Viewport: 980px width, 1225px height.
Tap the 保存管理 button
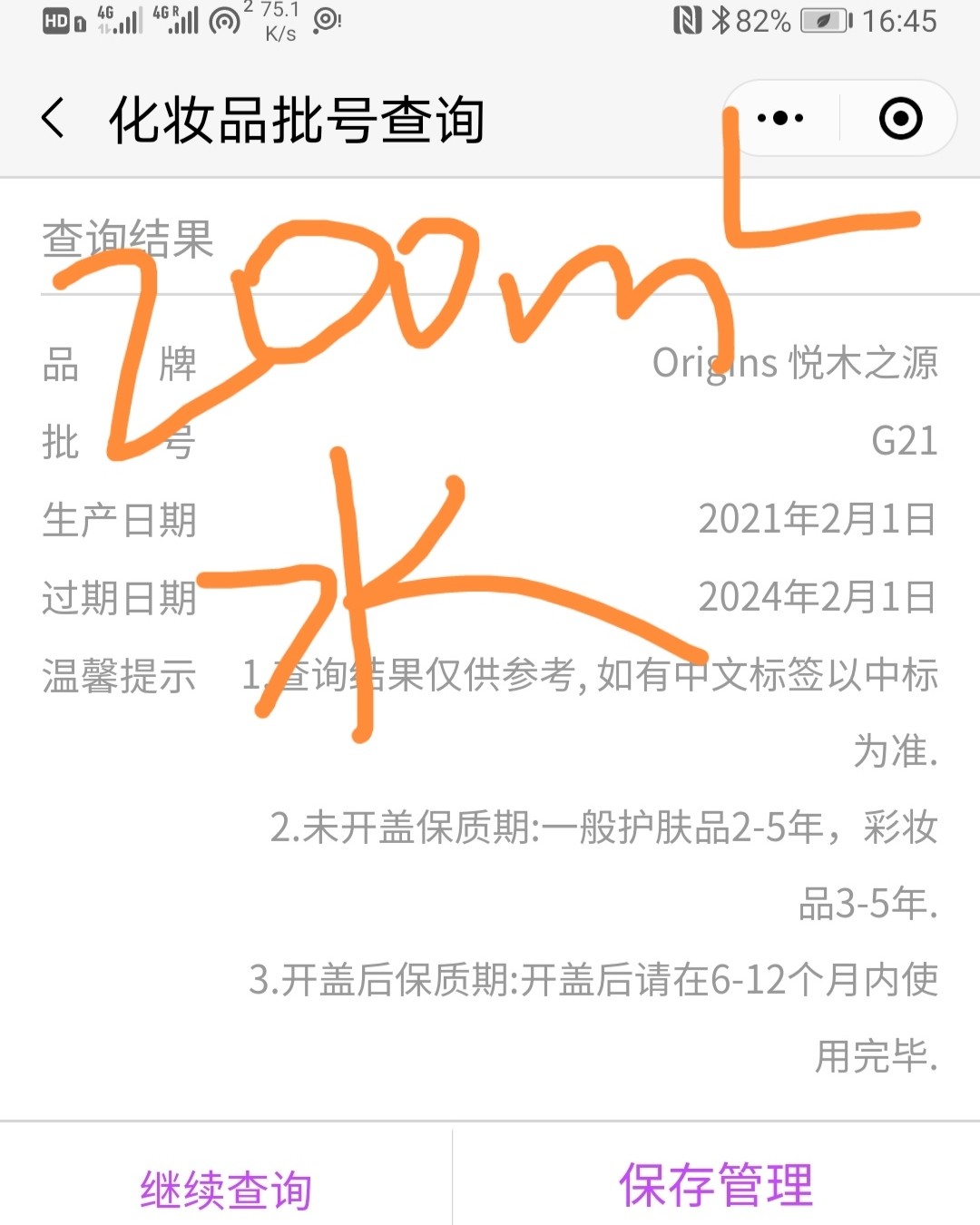[x=715, y=1182]
